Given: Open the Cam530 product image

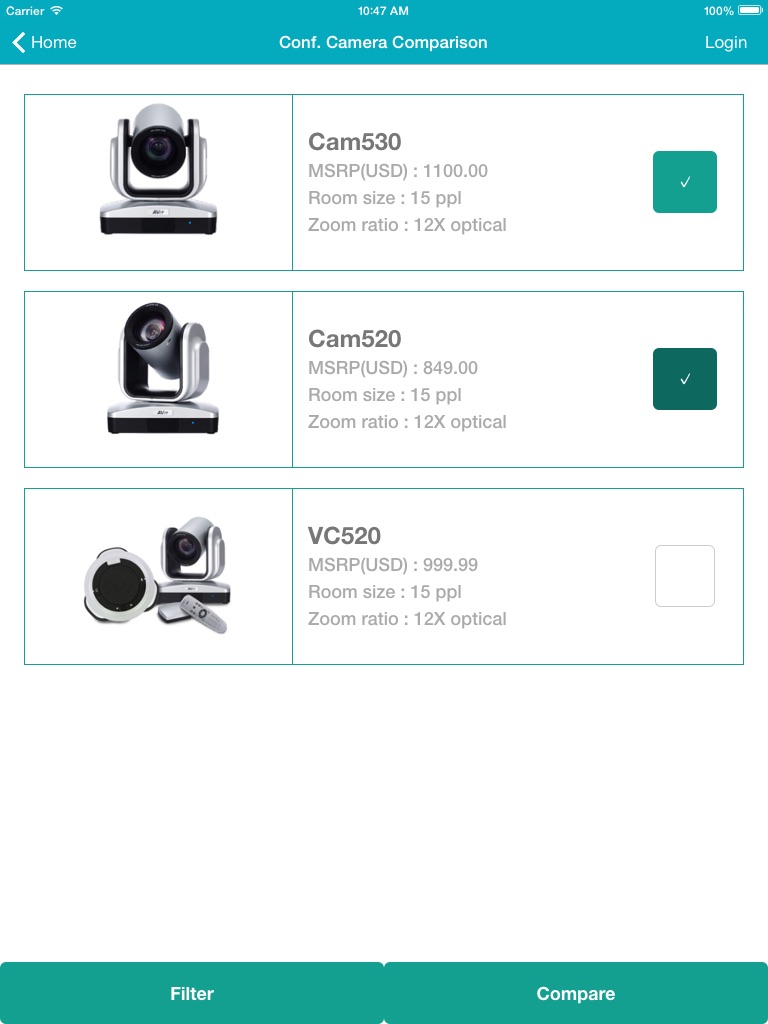Looking at the screenshot, I should 158,170.
